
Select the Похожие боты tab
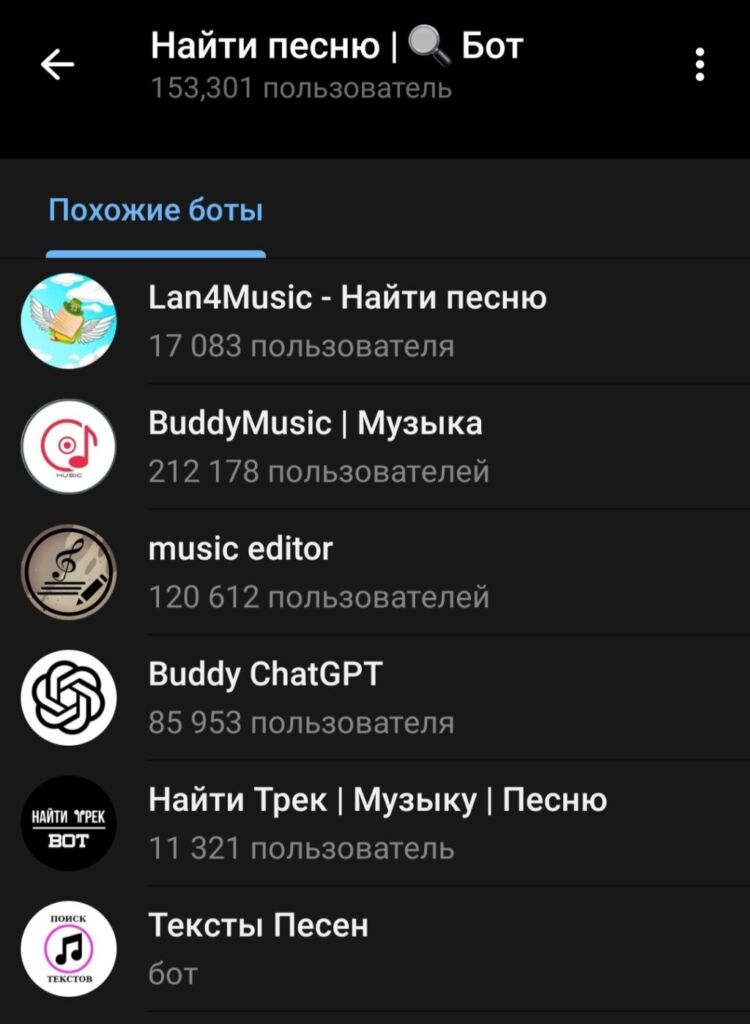[x=156, y=211]
